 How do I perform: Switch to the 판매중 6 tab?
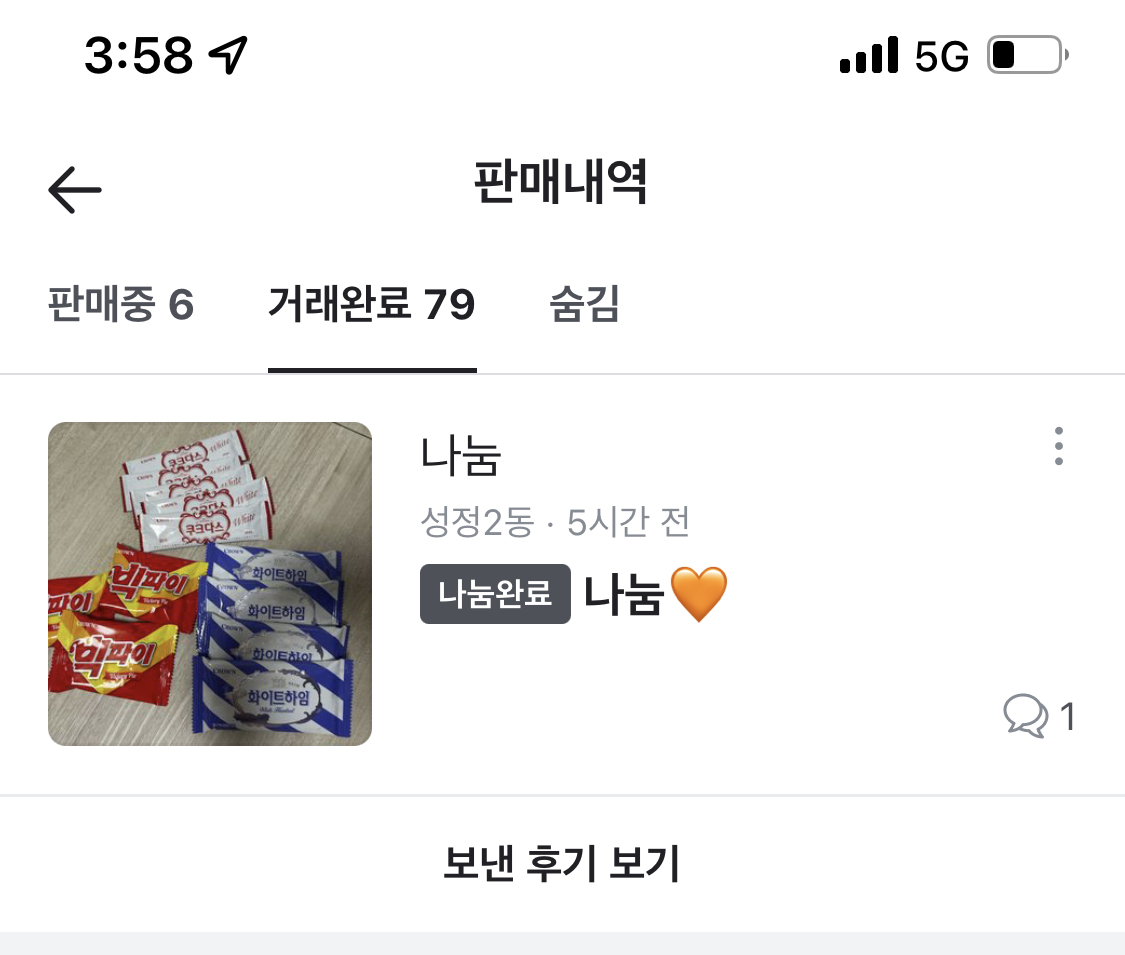tap(121, 305)
